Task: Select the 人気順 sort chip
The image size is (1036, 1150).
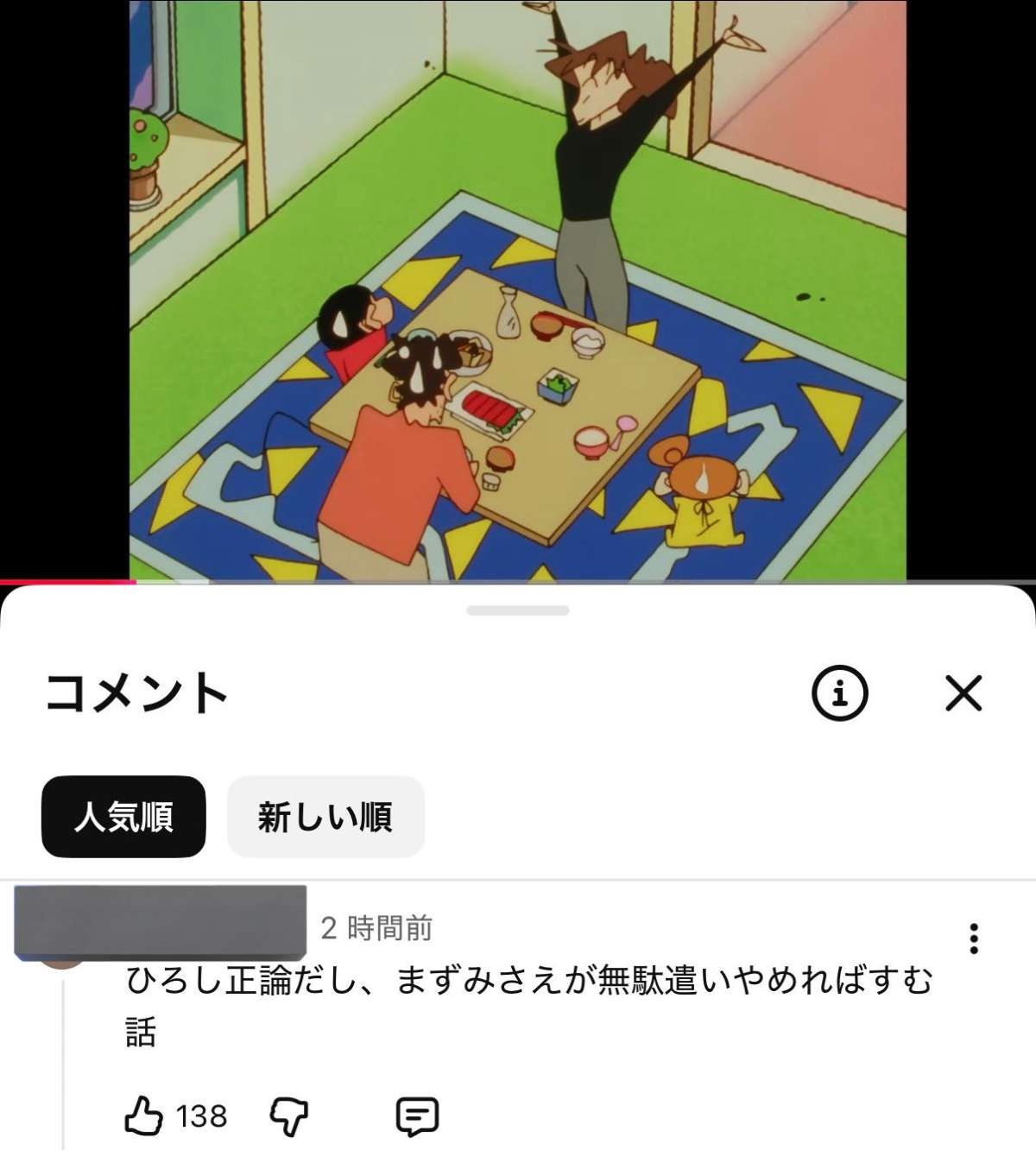Action: [x=123, y=816]
